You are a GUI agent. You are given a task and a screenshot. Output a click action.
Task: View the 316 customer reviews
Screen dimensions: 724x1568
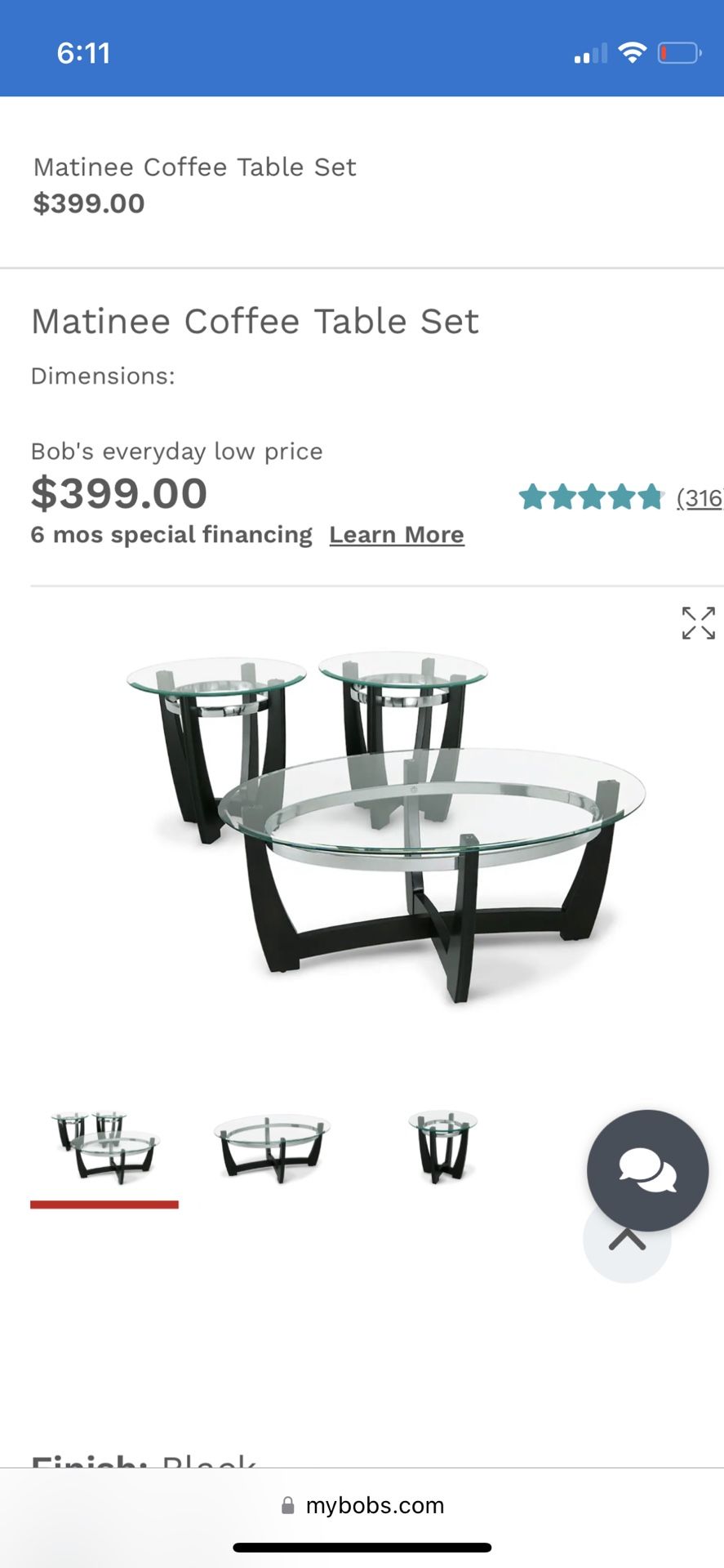pos(700,498)
